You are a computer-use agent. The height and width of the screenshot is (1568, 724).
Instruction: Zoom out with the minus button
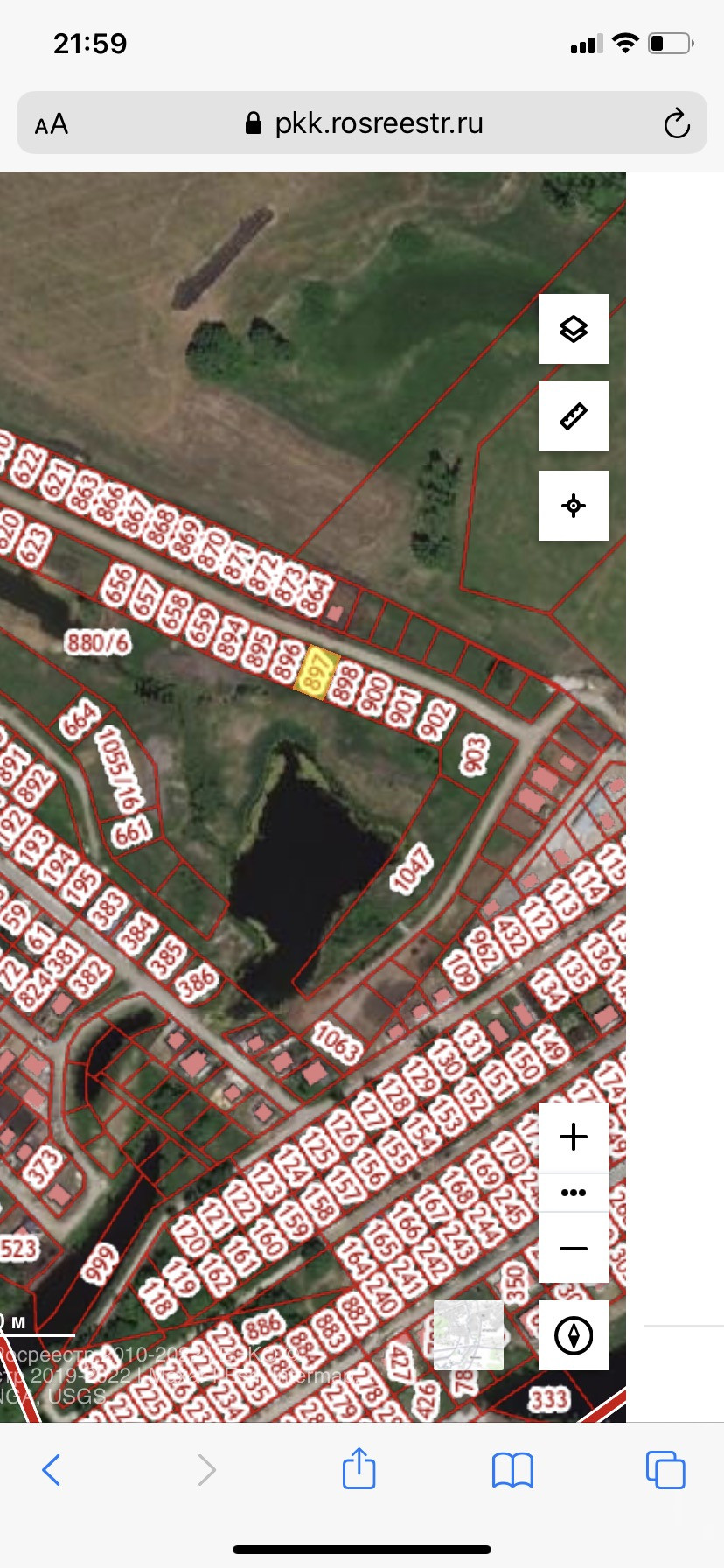point(574,1248)
